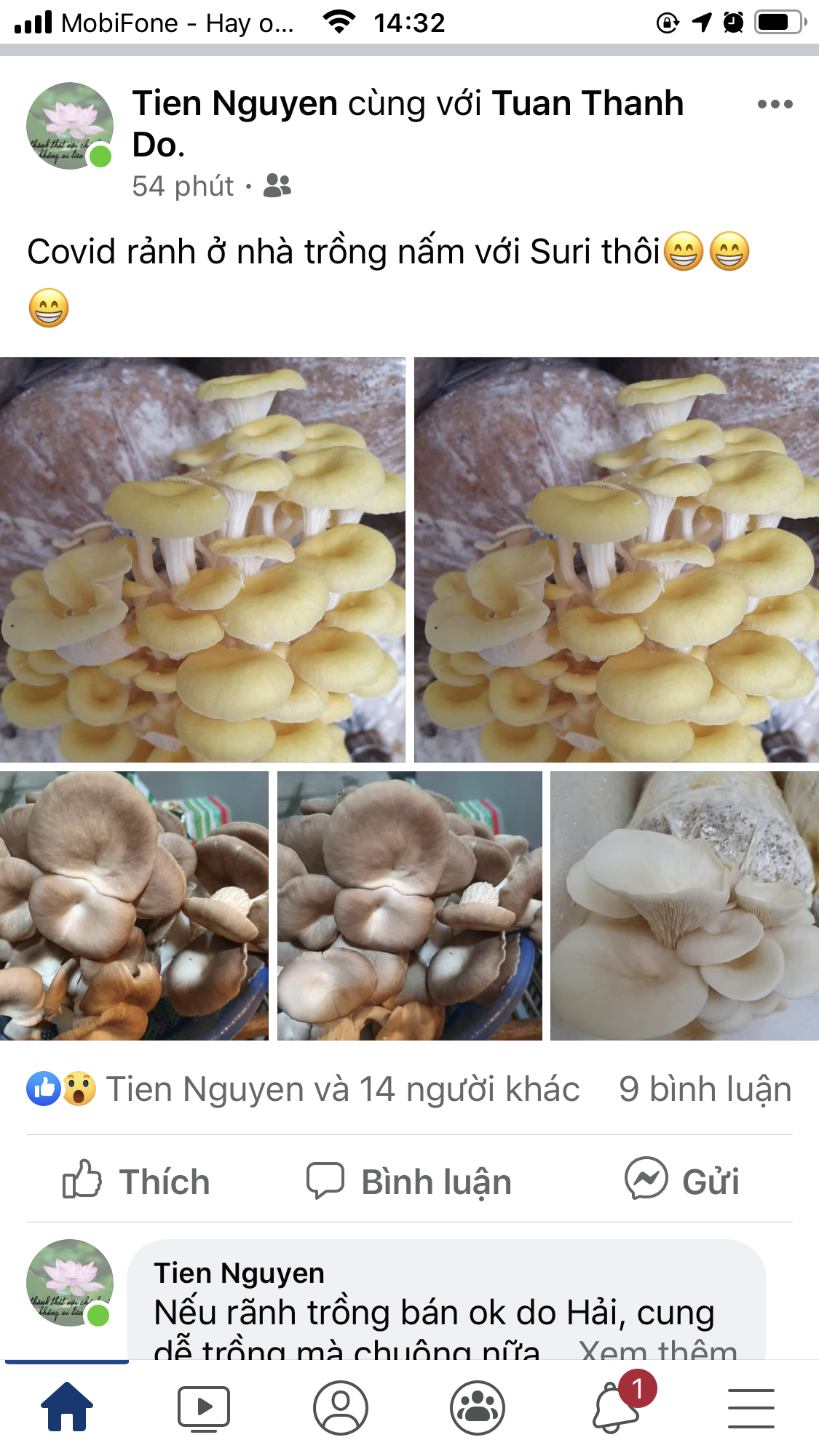
Task: Open the notifications bell tab
Action: click(x=615, y=1407)
